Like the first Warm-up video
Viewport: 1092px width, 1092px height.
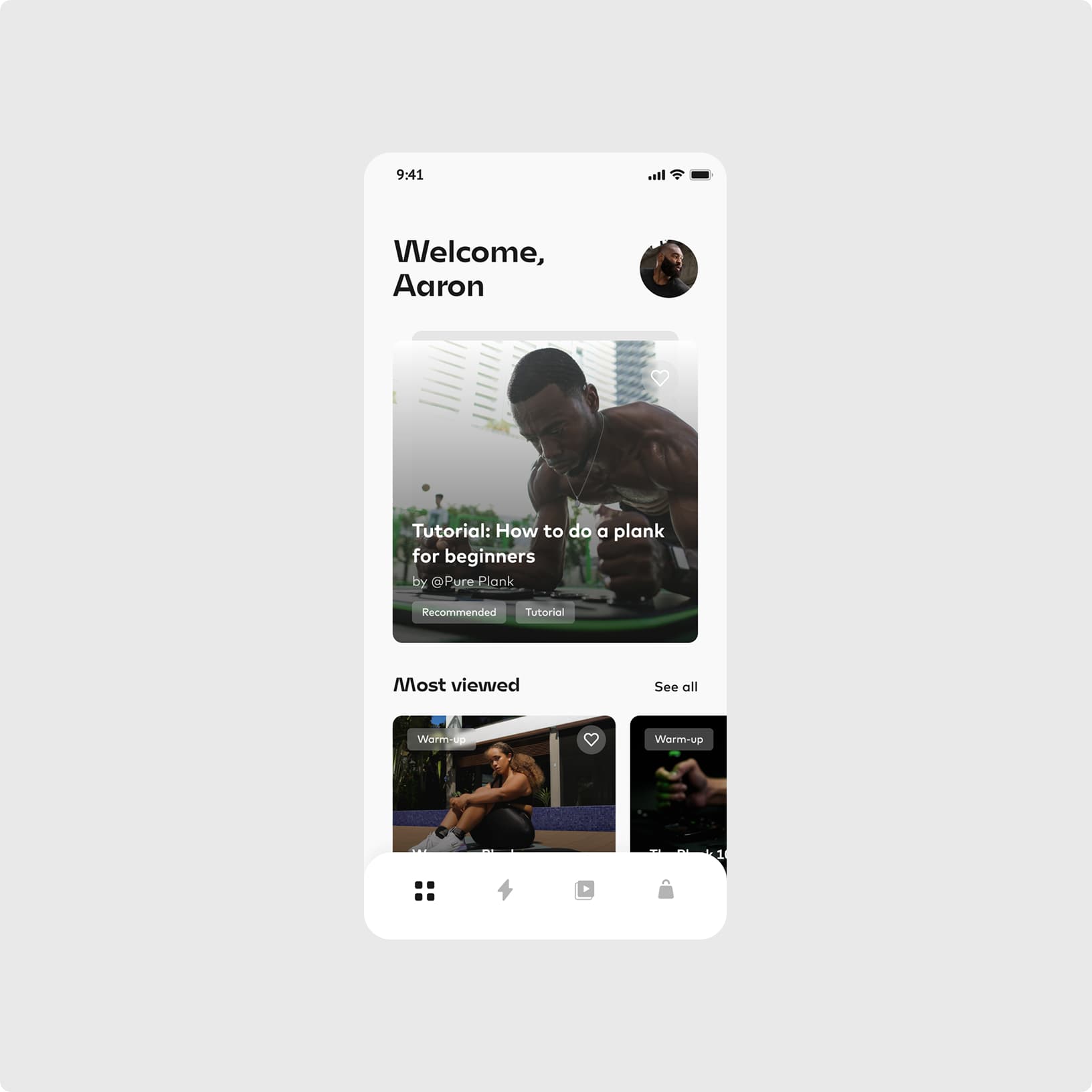591,739
